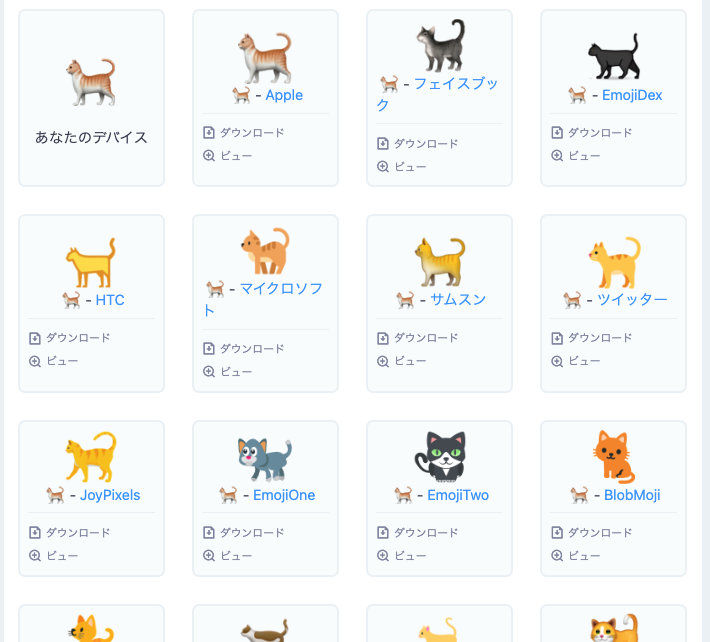View the JoyPixels cat emoji image
710x642 pixels.
[x=61, y=555]
